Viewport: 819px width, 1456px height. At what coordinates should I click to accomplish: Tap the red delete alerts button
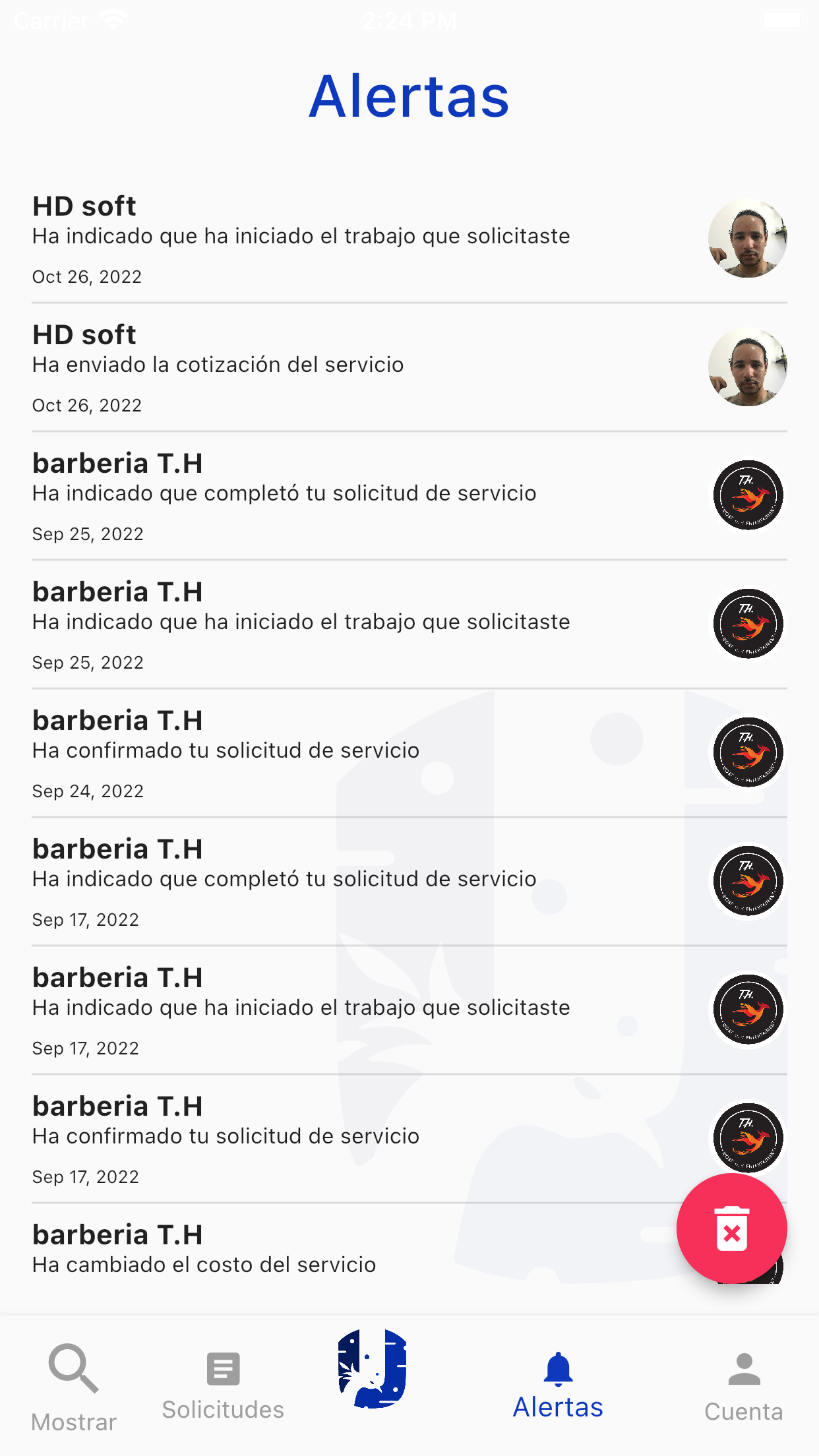tap(731, 1228)
